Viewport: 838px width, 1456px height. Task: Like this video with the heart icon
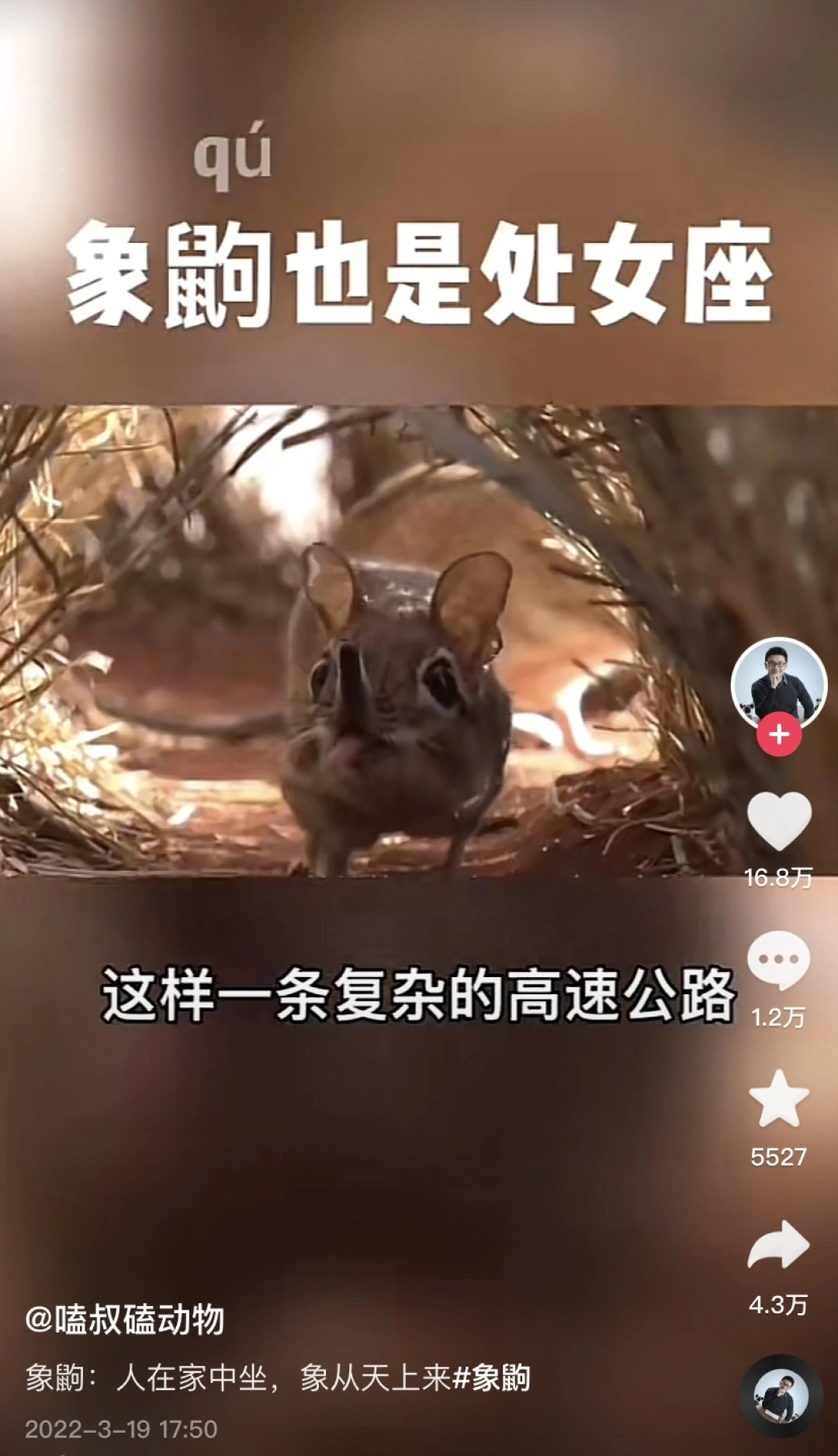point(779,821)
